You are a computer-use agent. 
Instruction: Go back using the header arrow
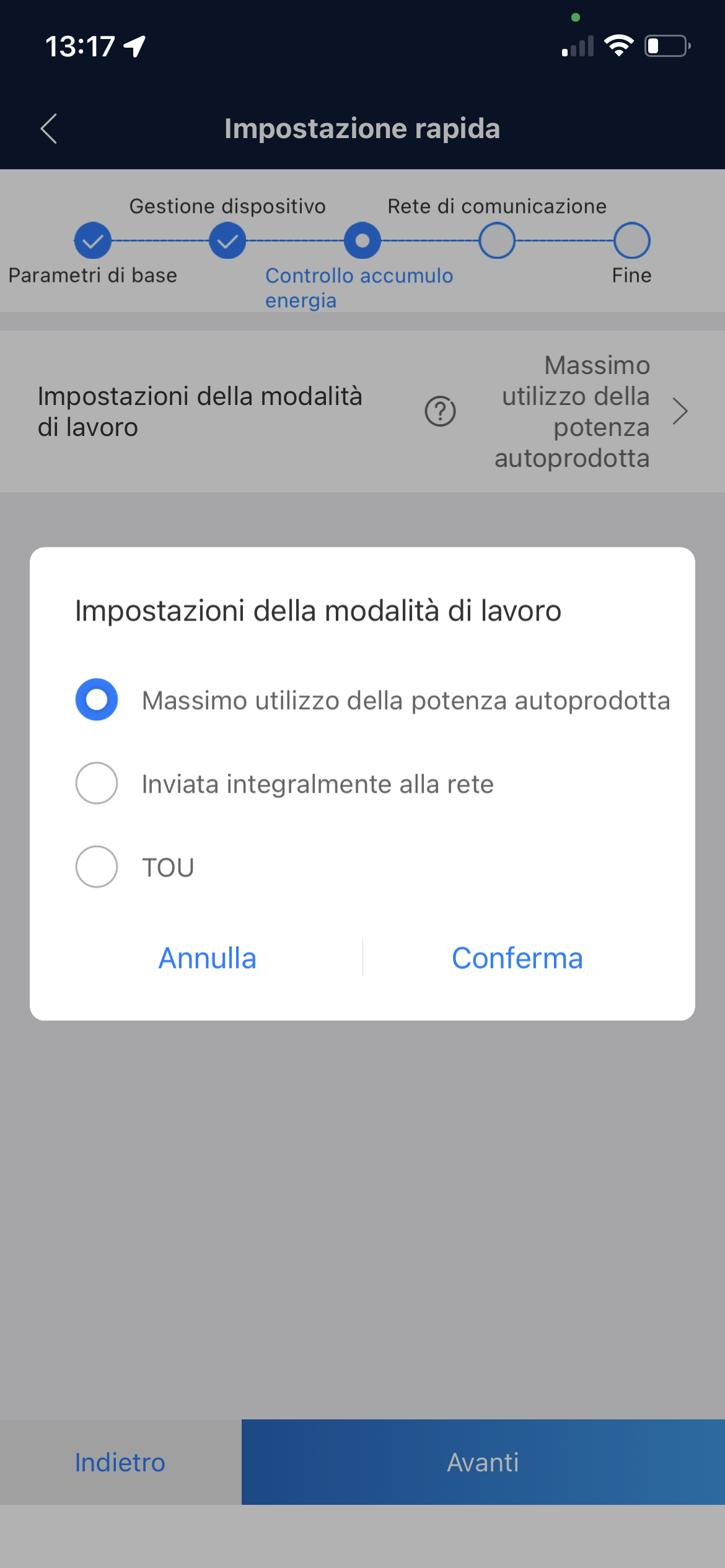pyautogui.click(x=49, y=129)
